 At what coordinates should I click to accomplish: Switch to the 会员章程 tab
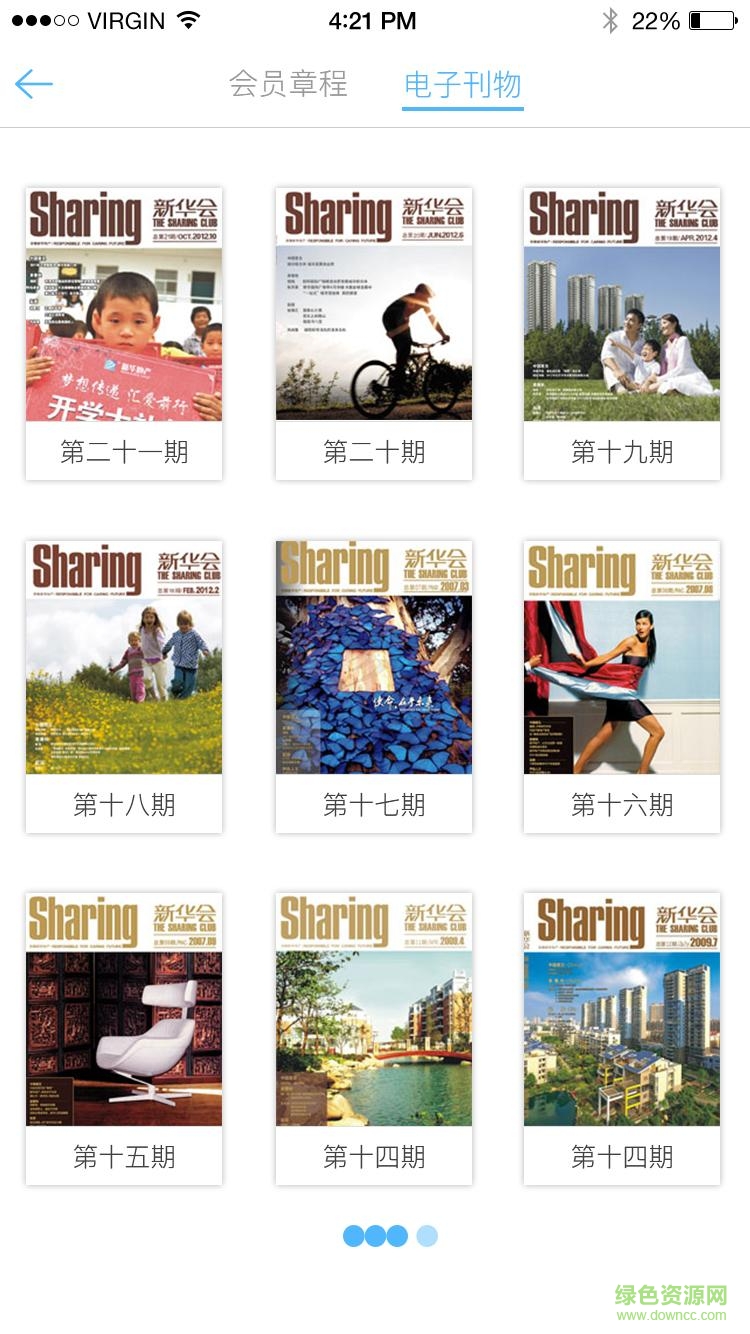[288, 84]
